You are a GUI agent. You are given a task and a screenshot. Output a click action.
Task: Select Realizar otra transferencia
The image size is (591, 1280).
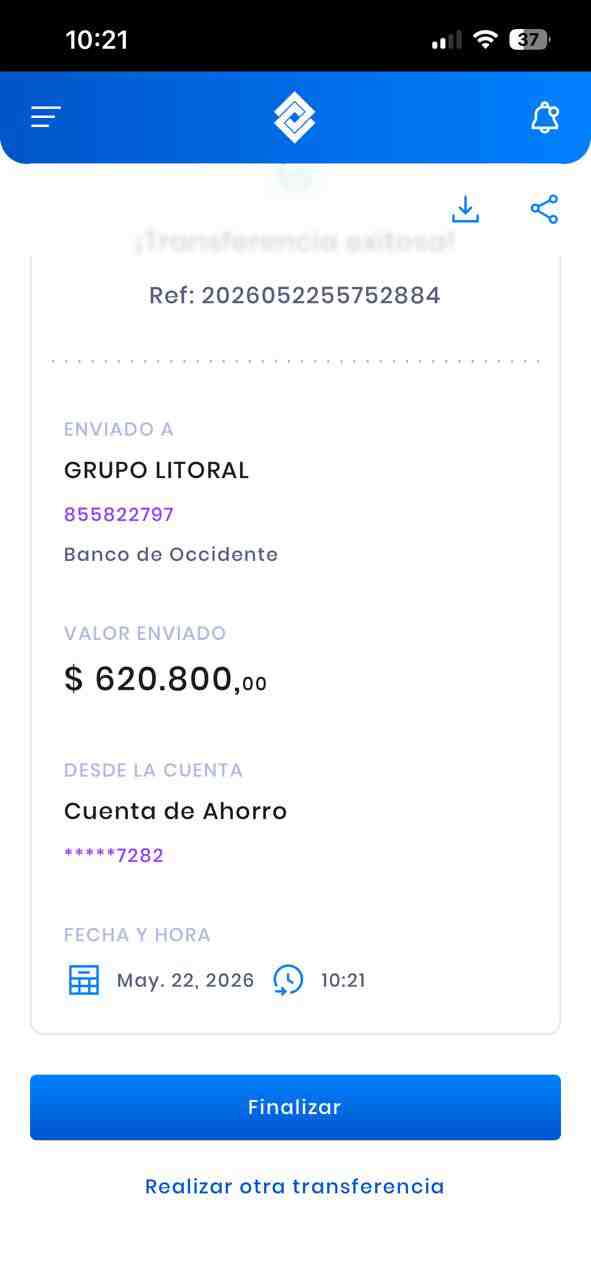click(x=295, y=1186)
